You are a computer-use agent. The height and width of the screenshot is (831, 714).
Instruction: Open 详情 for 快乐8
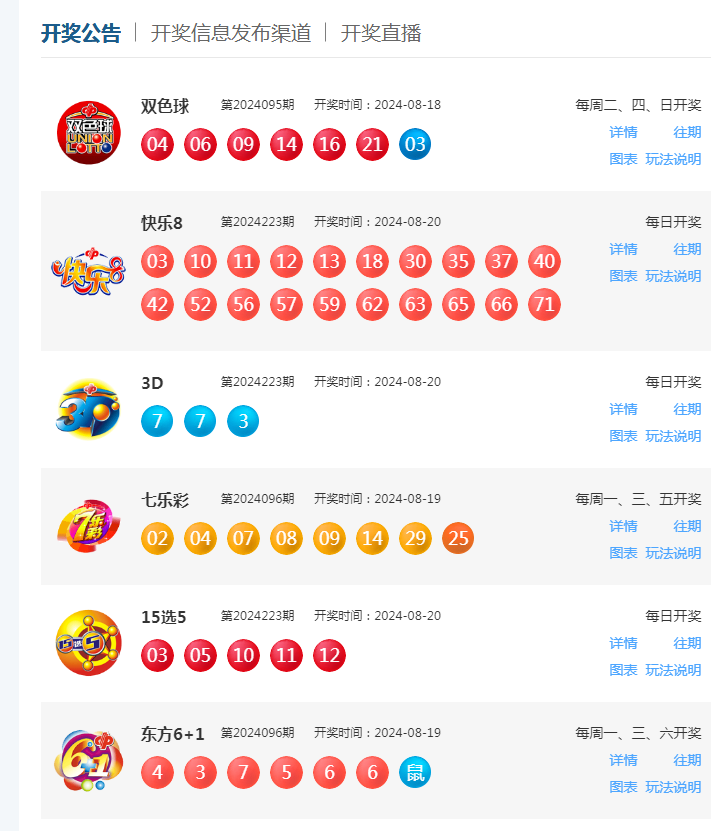[623, 249]
